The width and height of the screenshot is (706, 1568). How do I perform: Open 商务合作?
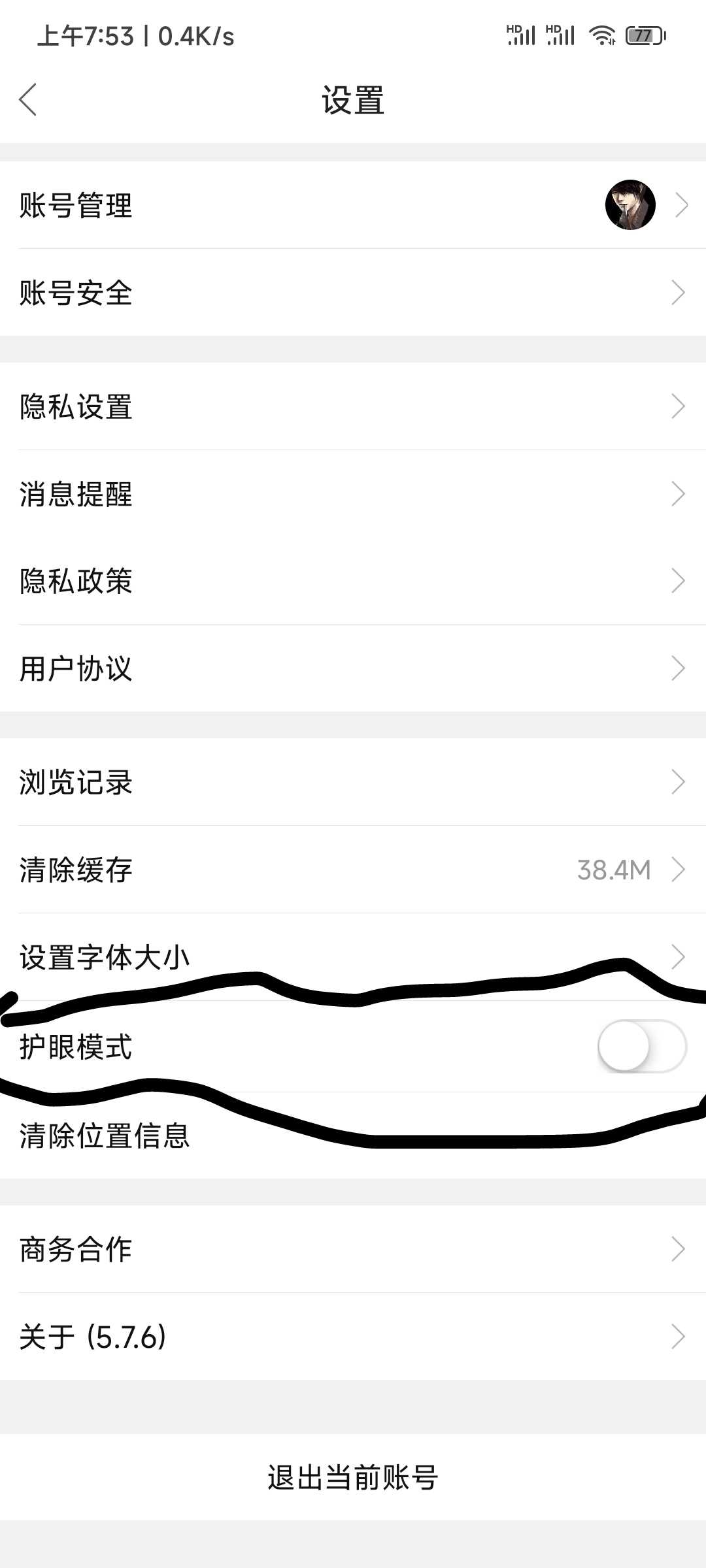pyautogui.click(x=353, y=1249)
